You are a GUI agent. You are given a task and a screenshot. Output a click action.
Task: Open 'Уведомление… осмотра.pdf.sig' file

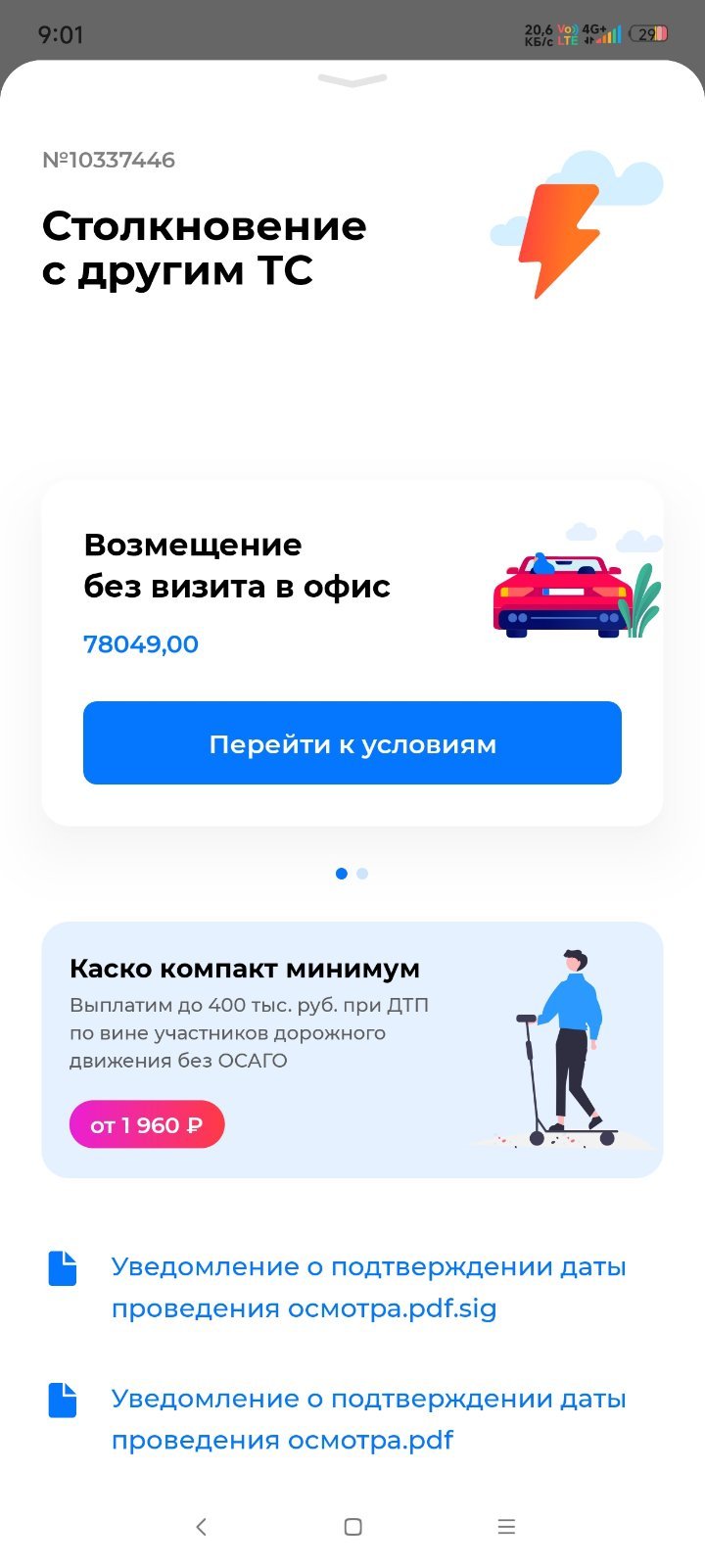pos(338,1288)
